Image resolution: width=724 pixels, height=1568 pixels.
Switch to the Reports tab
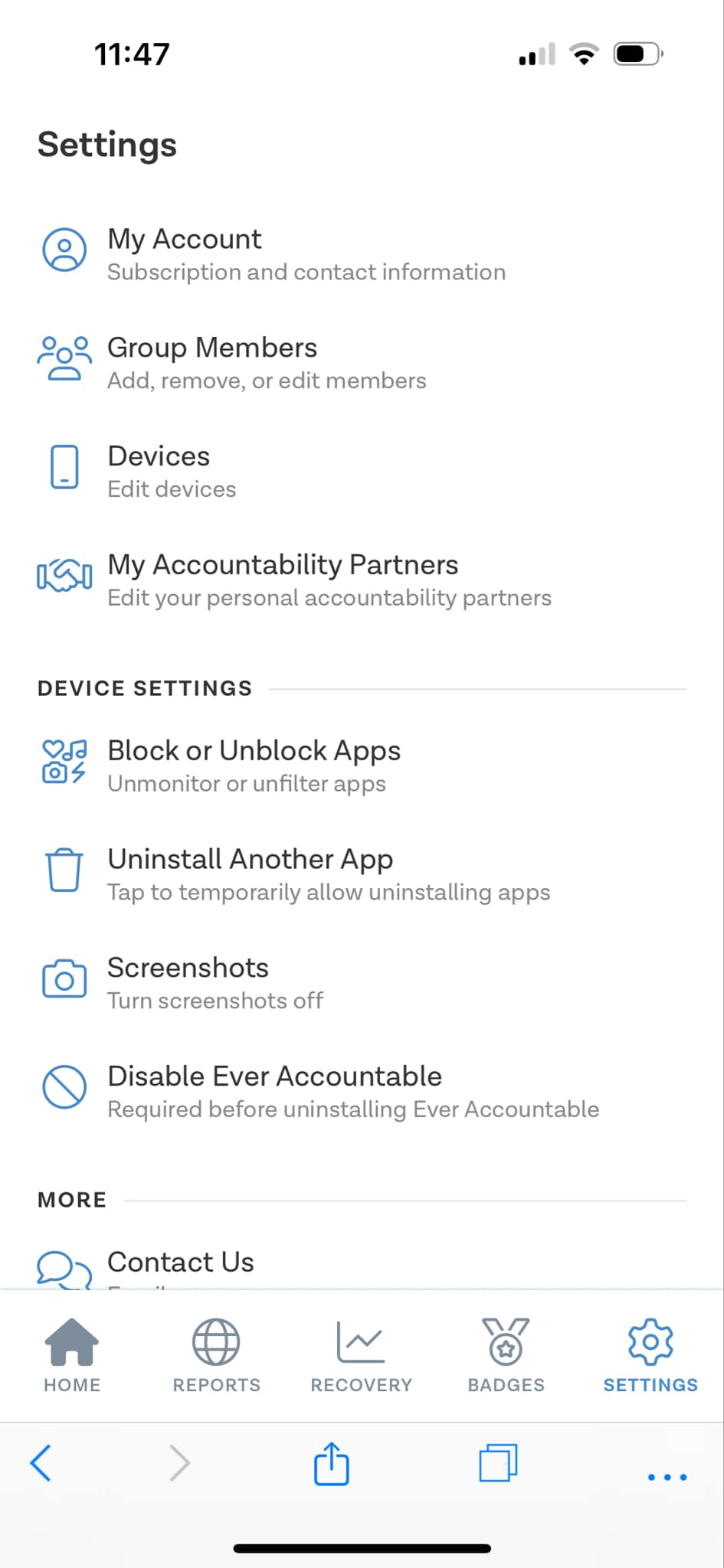[216, 1355]
